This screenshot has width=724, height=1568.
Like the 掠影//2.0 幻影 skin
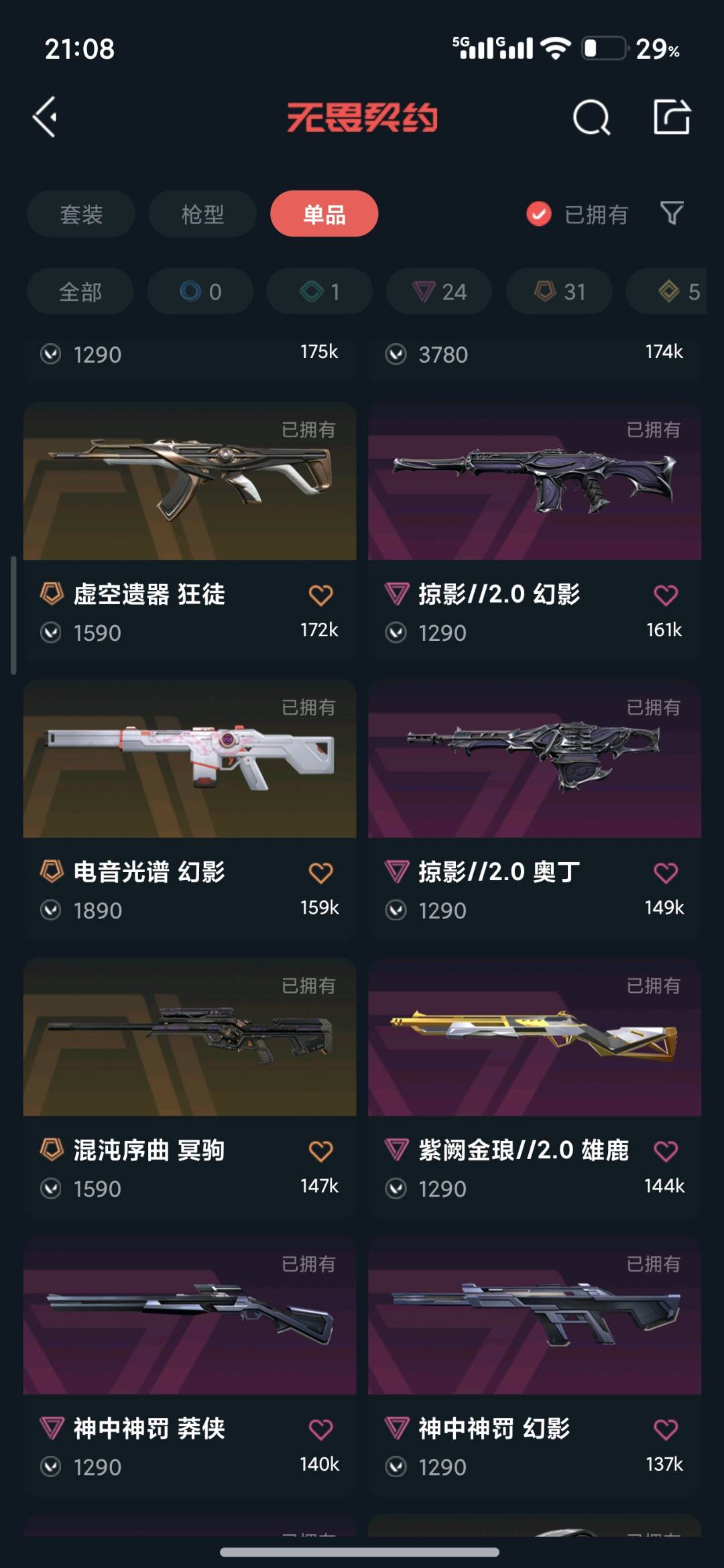click(665, 595)
